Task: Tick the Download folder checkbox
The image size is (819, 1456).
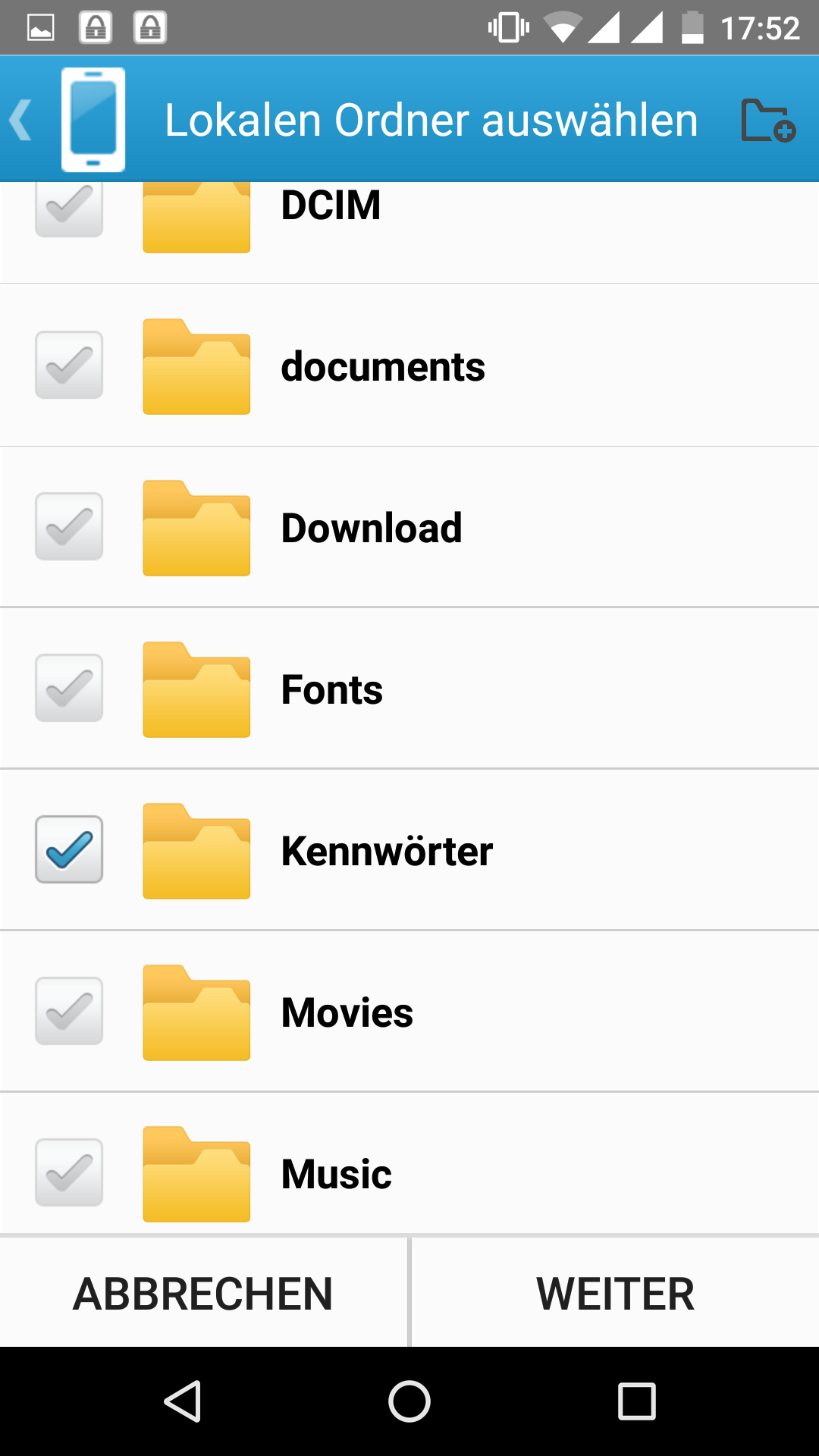Action: pos(69,526)
